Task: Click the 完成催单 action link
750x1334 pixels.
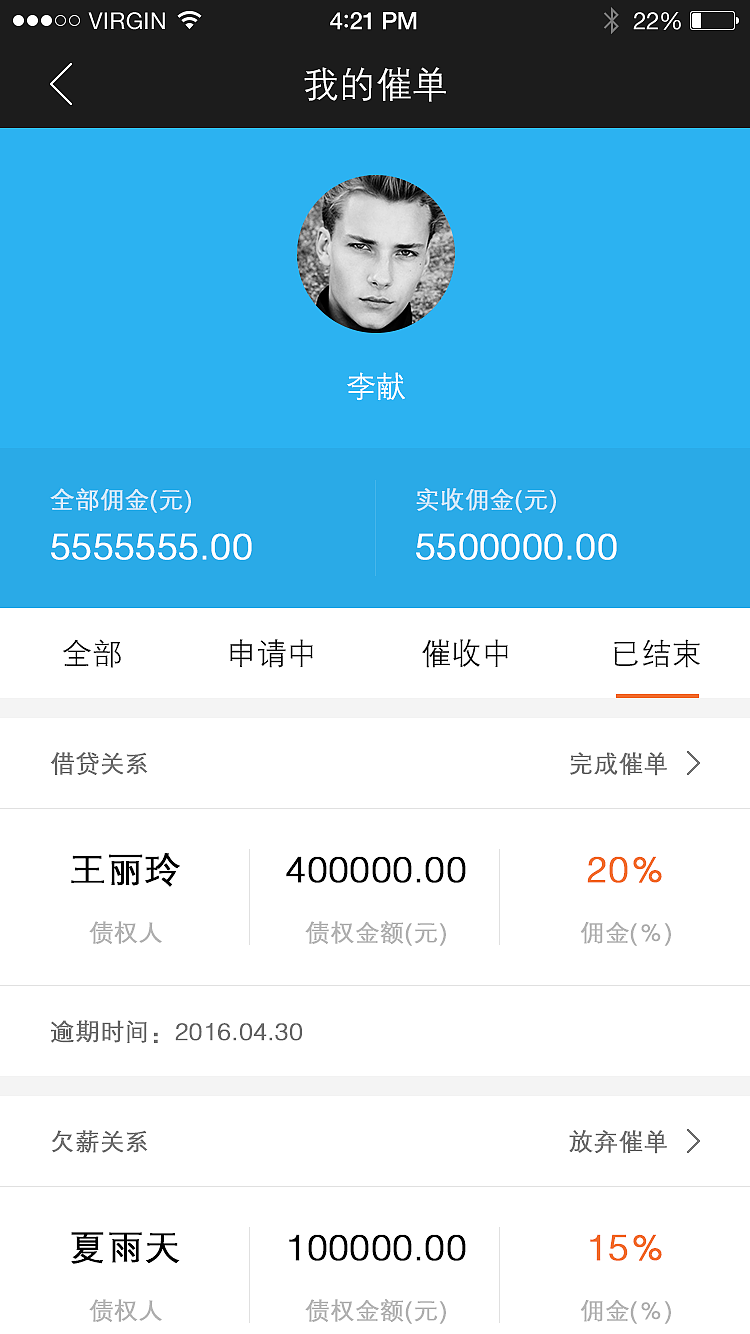Action: tap(617, 763)
